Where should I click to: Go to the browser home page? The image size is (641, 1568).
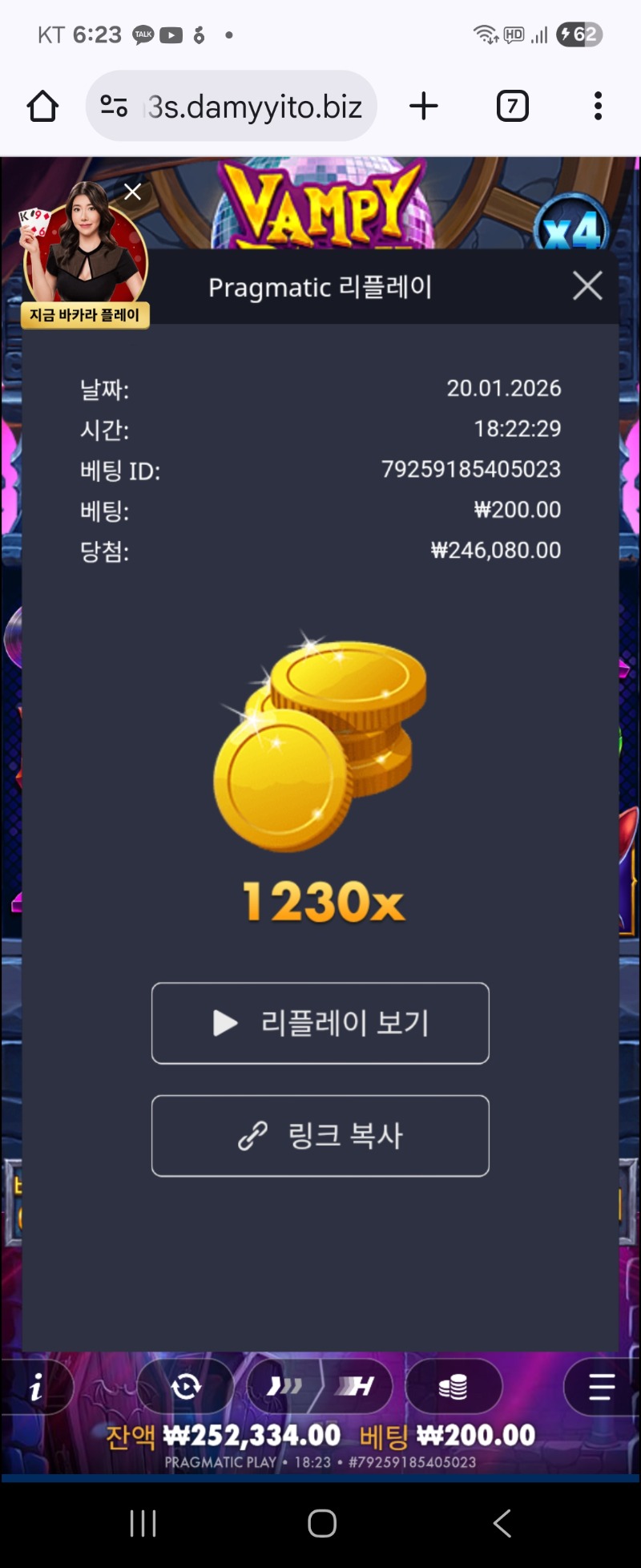tap(42, 106)
